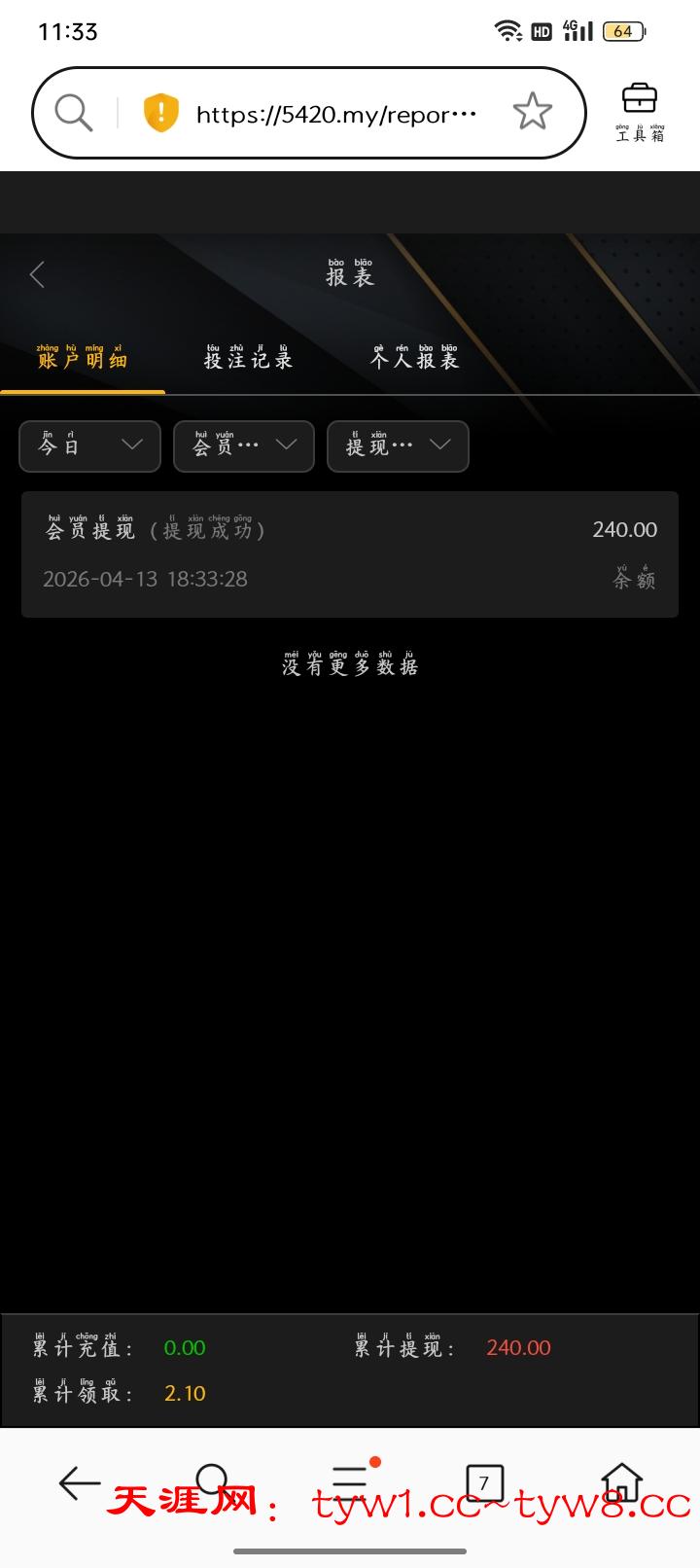Tap the search magnifier in address bar
This screenshot has width=700, height=1568.
click(x=73, y=113)
